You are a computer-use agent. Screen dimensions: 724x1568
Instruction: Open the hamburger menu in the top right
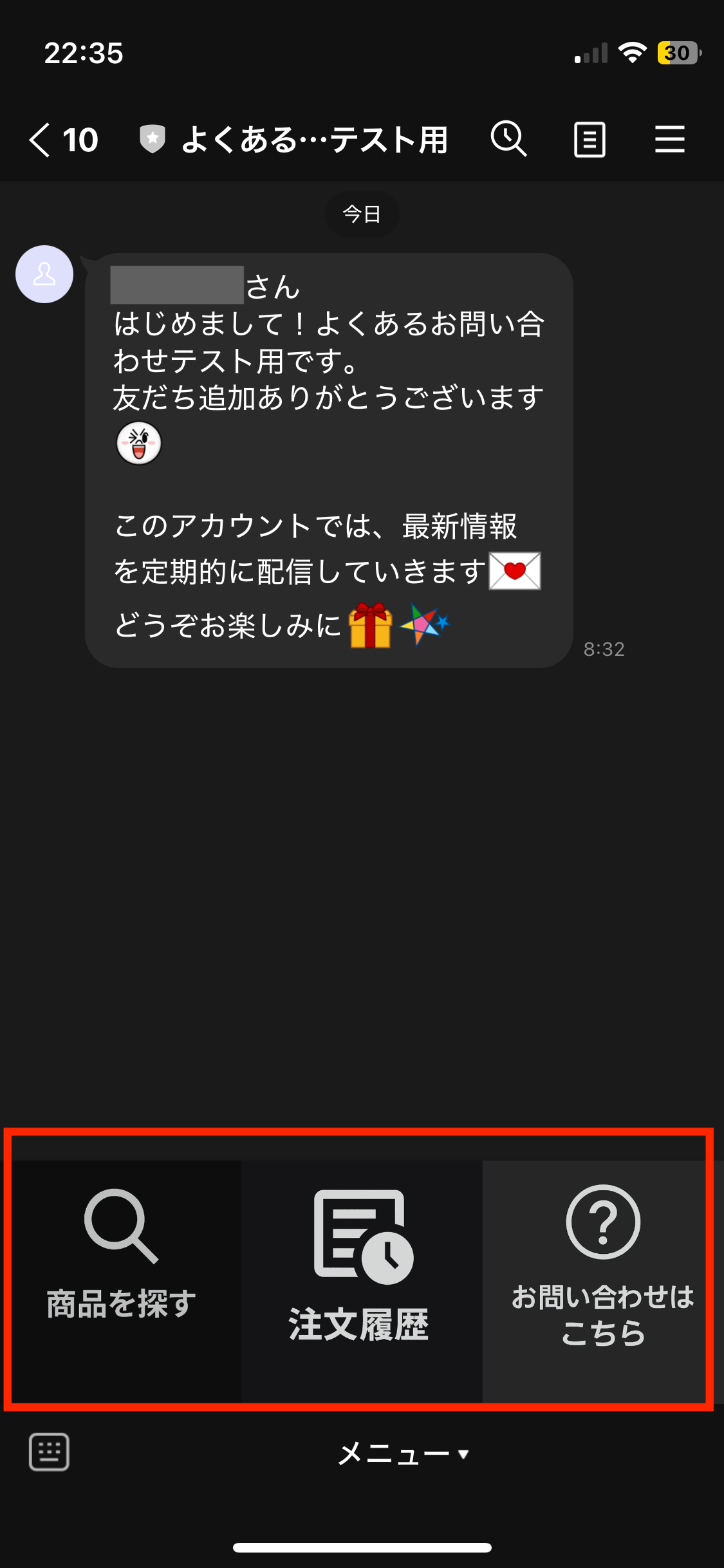[x=668, y=139]
